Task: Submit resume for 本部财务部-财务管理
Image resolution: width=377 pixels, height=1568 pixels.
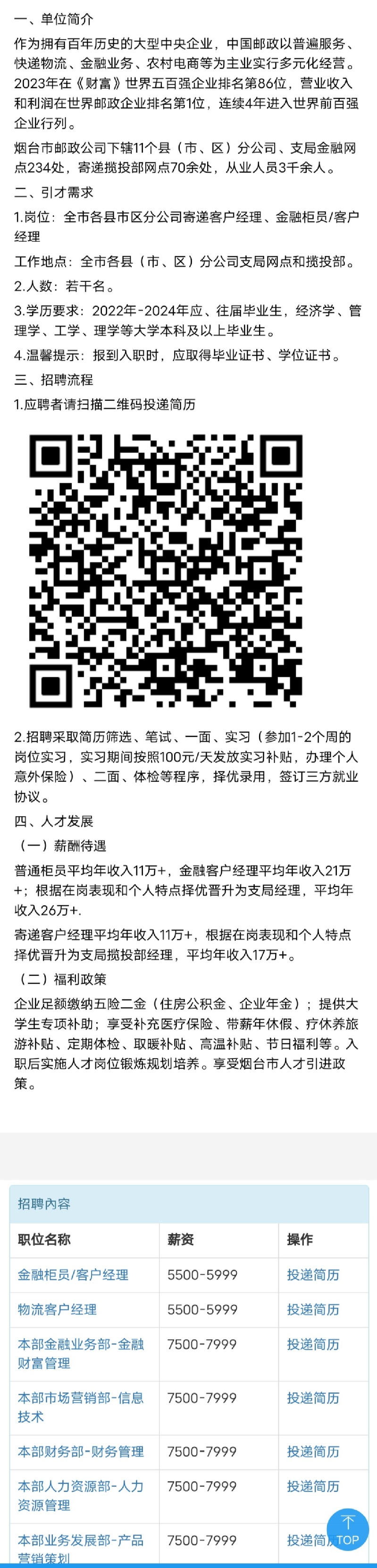Action: coord(312,1451)
